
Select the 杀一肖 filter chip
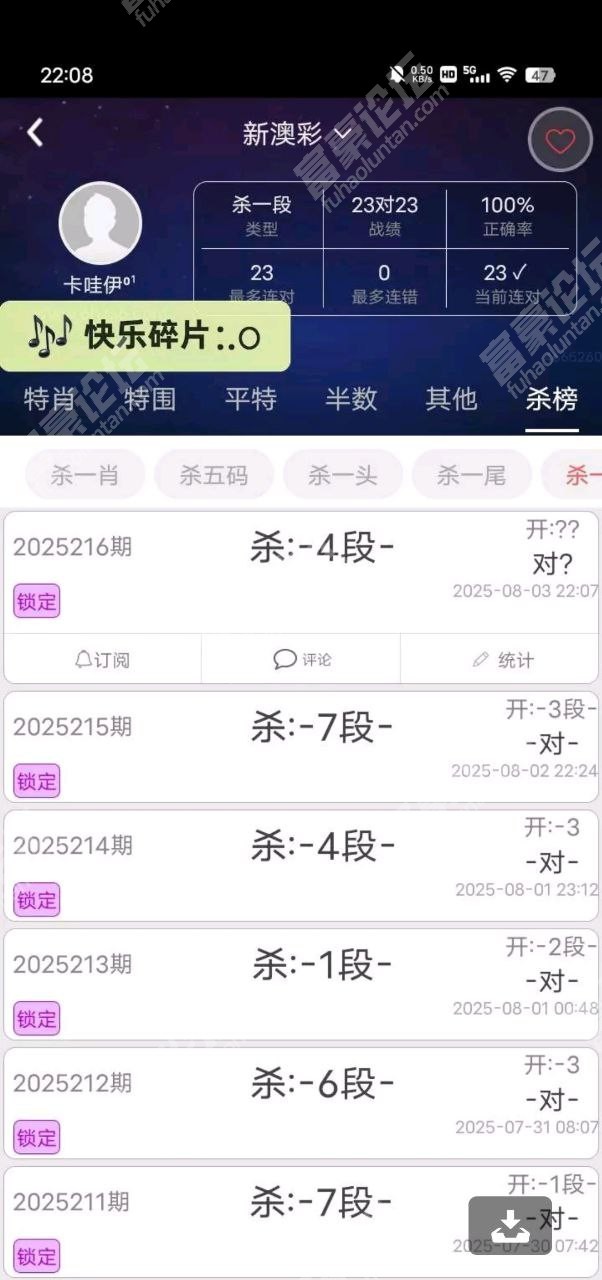click(x=85, y=475)
